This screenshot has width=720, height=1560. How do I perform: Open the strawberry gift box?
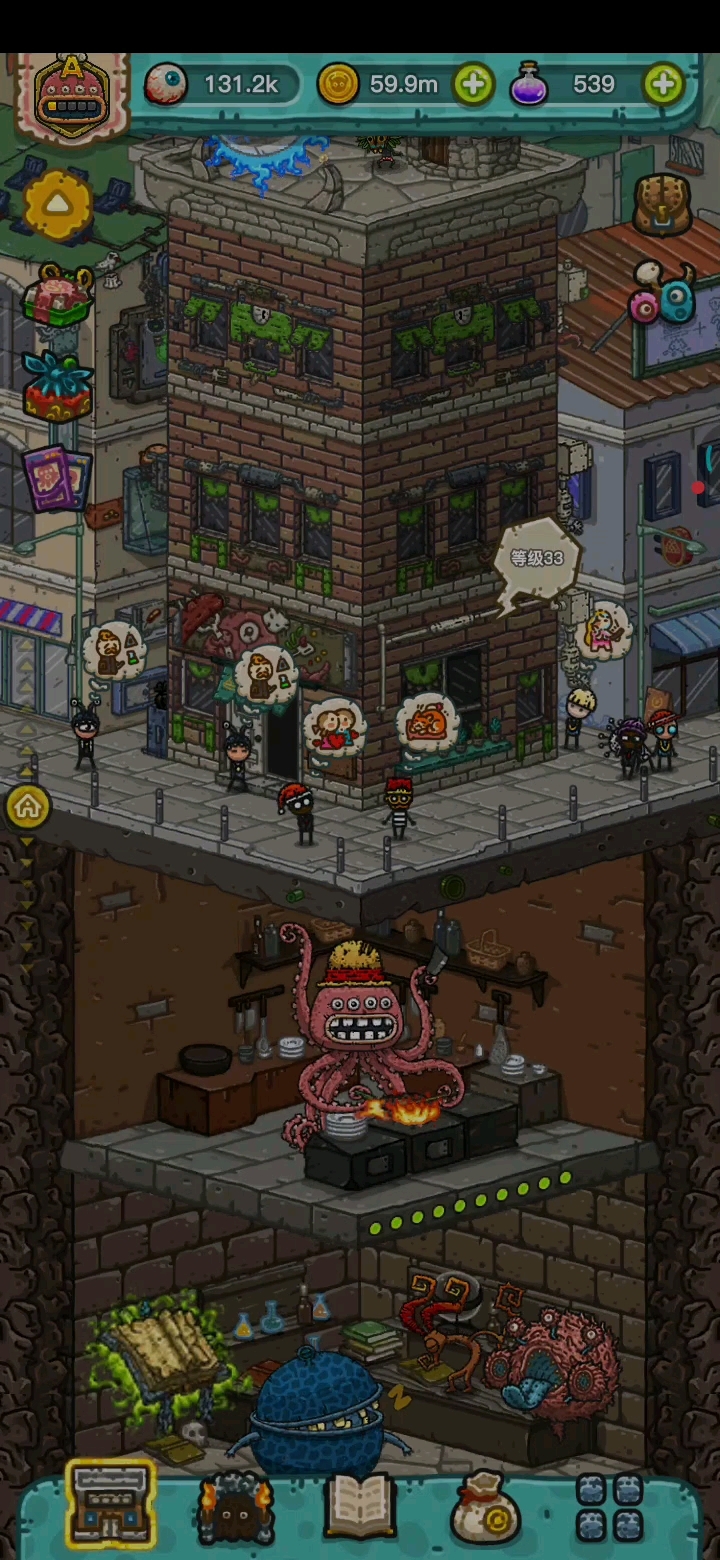coord(57,387)
